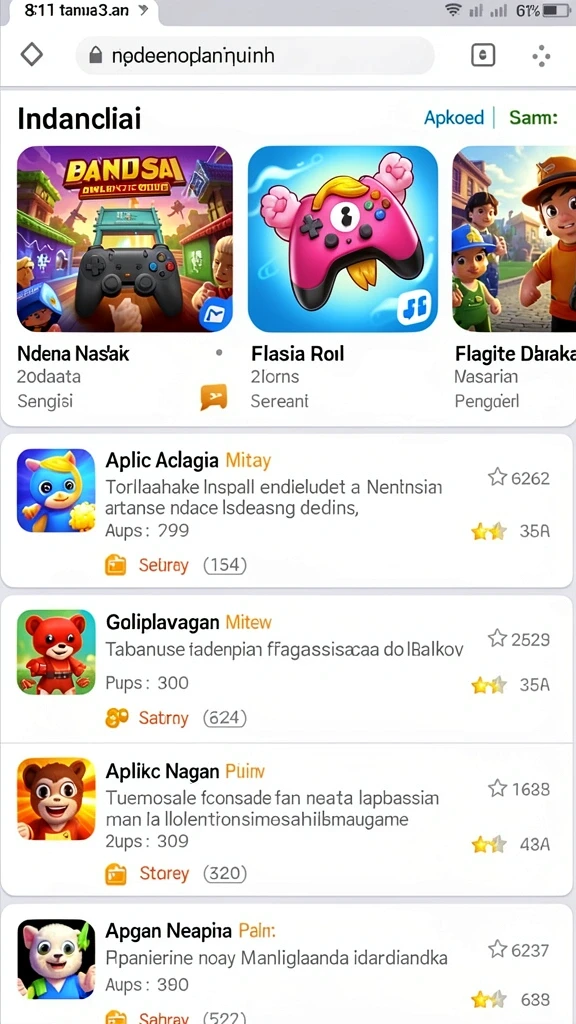Open the Aplic Aclagia app listing

click(x=287, y=509)
